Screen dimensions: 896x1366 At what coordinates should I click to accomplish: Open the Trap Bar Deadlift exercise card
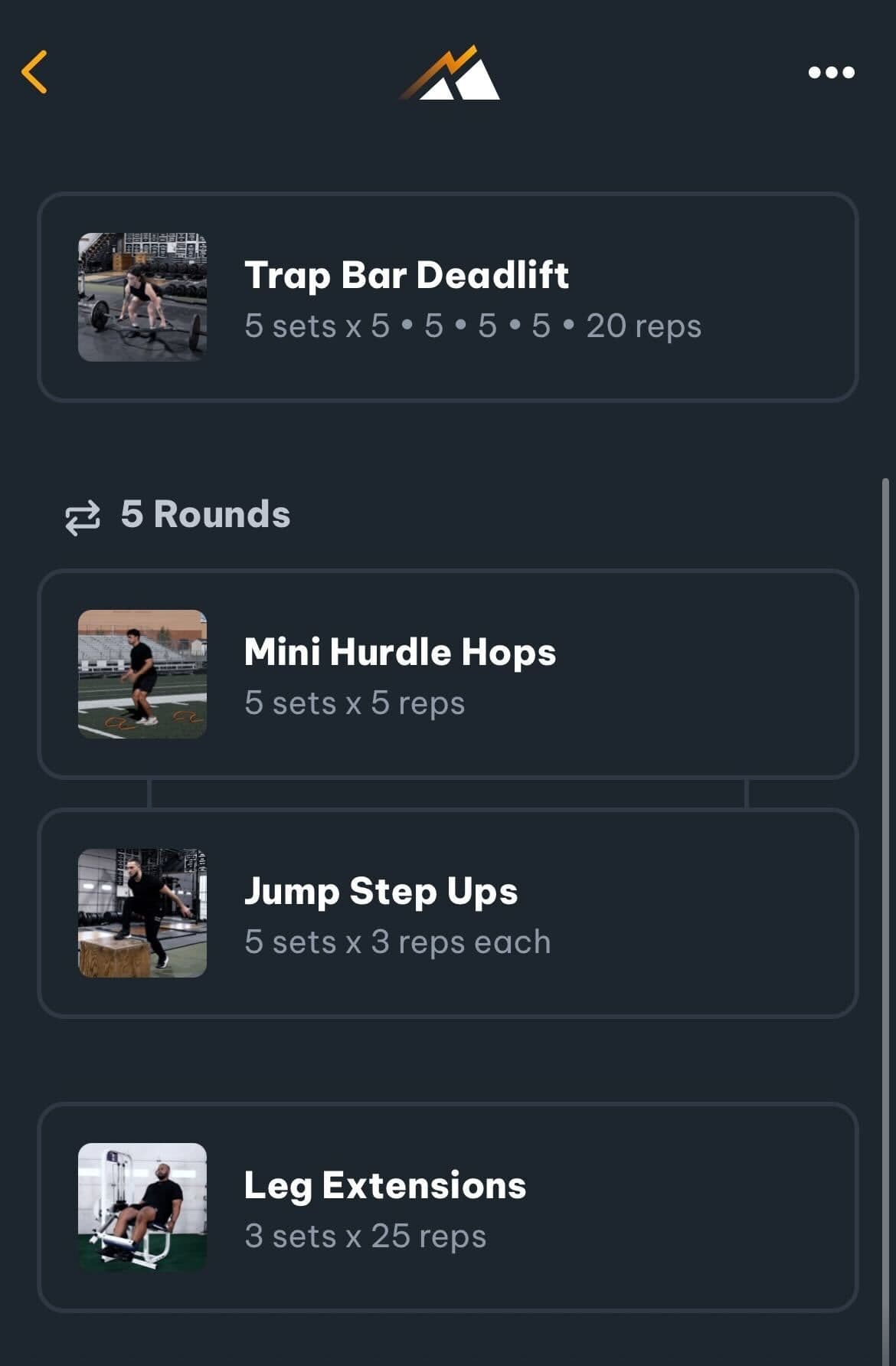[x=447, y=297]
